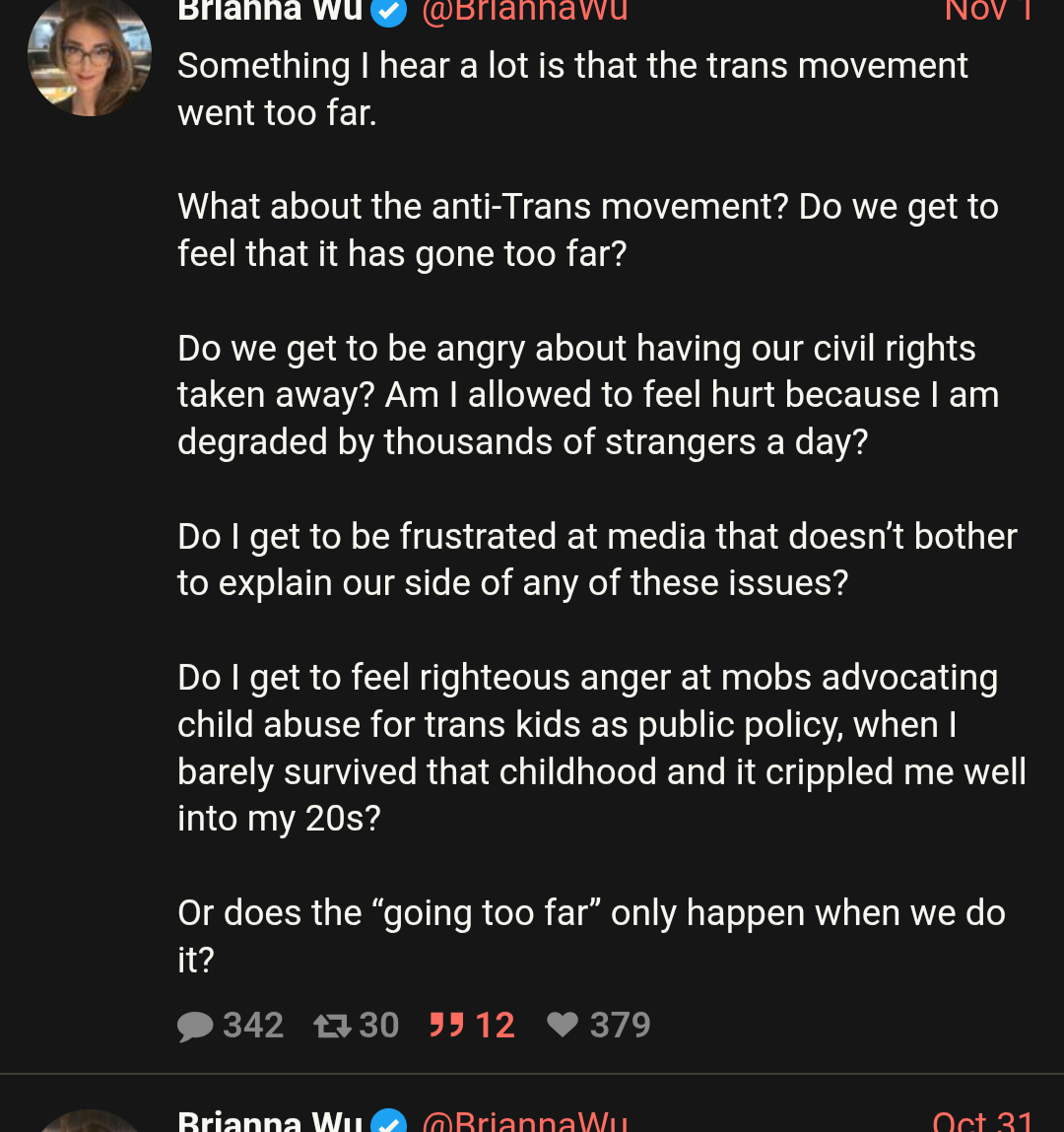1064x1132 pixels.
Task: Open the @BriannaWu handle on the Oct 31 tweet
Action: point(524,1122)
